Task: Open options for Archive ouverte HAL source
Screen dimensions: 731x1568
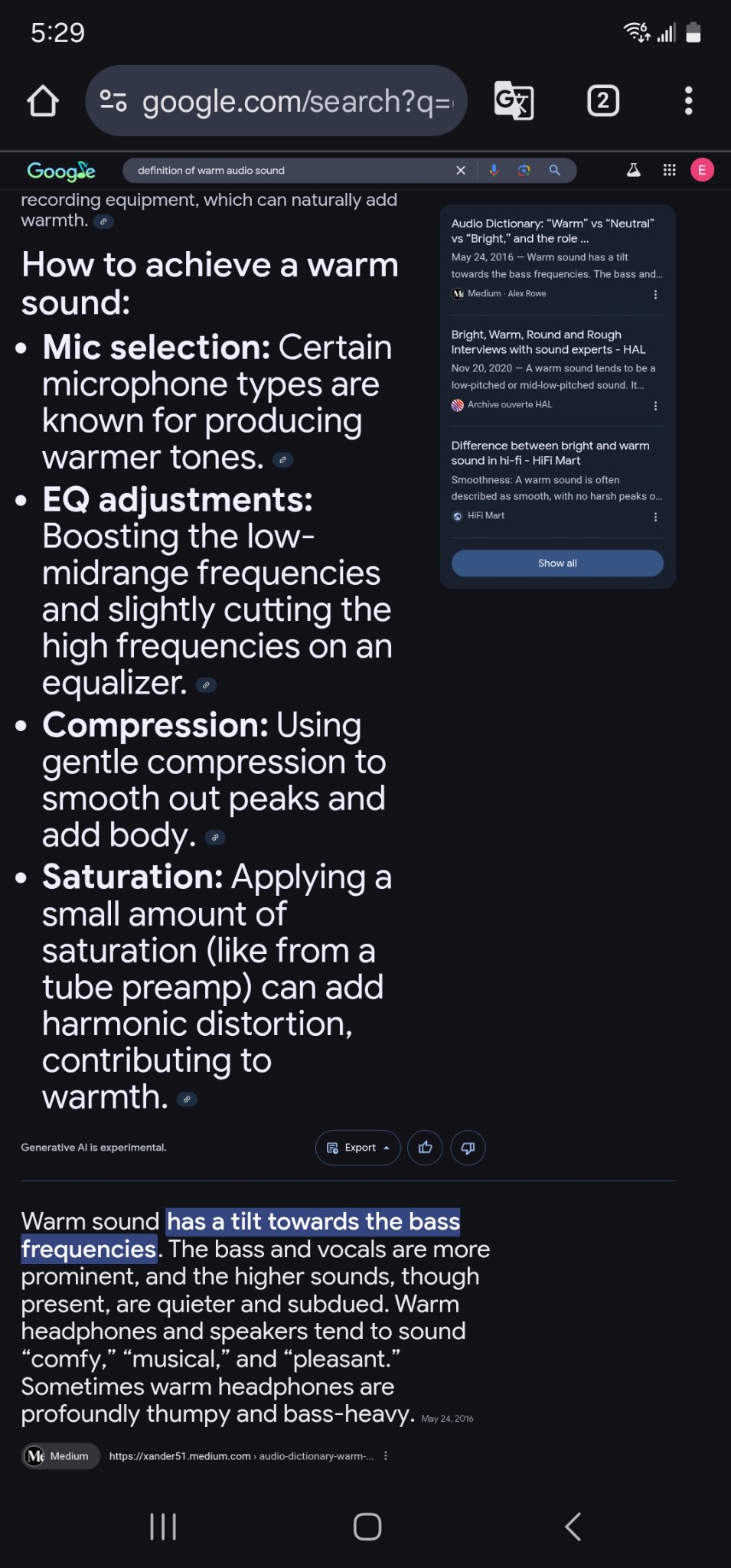Action: (655, 406)
